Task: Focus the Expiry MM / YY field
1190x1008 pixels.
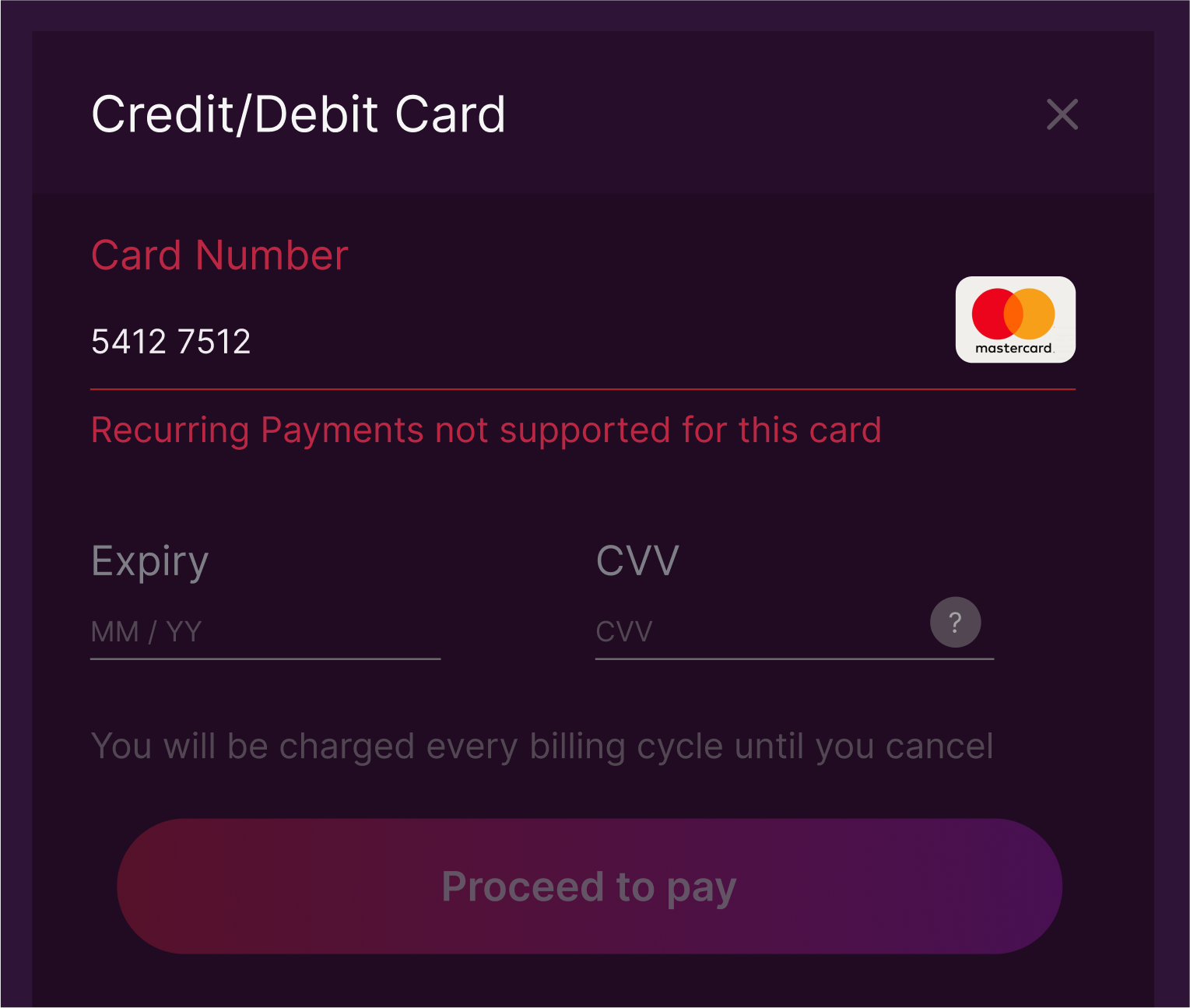Action: 265,631
